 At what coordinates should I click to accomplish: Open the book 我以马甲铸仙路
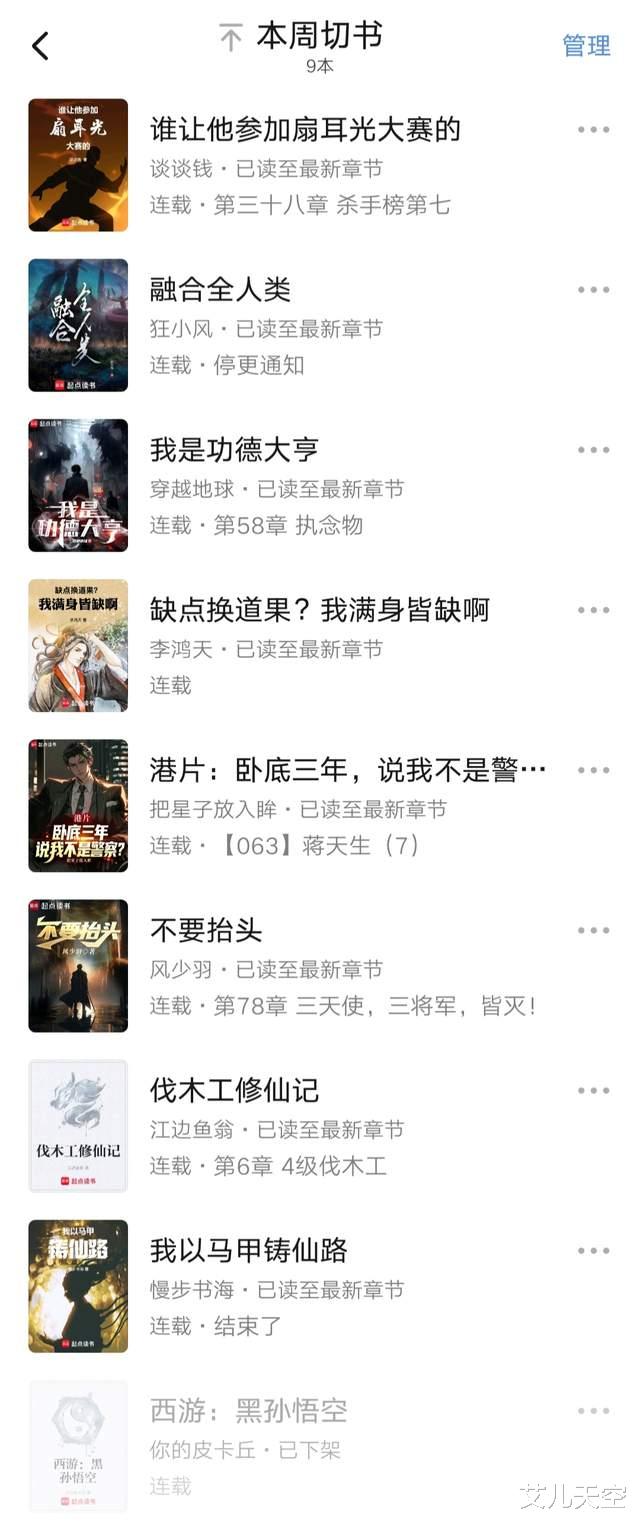coord(248,1250)
